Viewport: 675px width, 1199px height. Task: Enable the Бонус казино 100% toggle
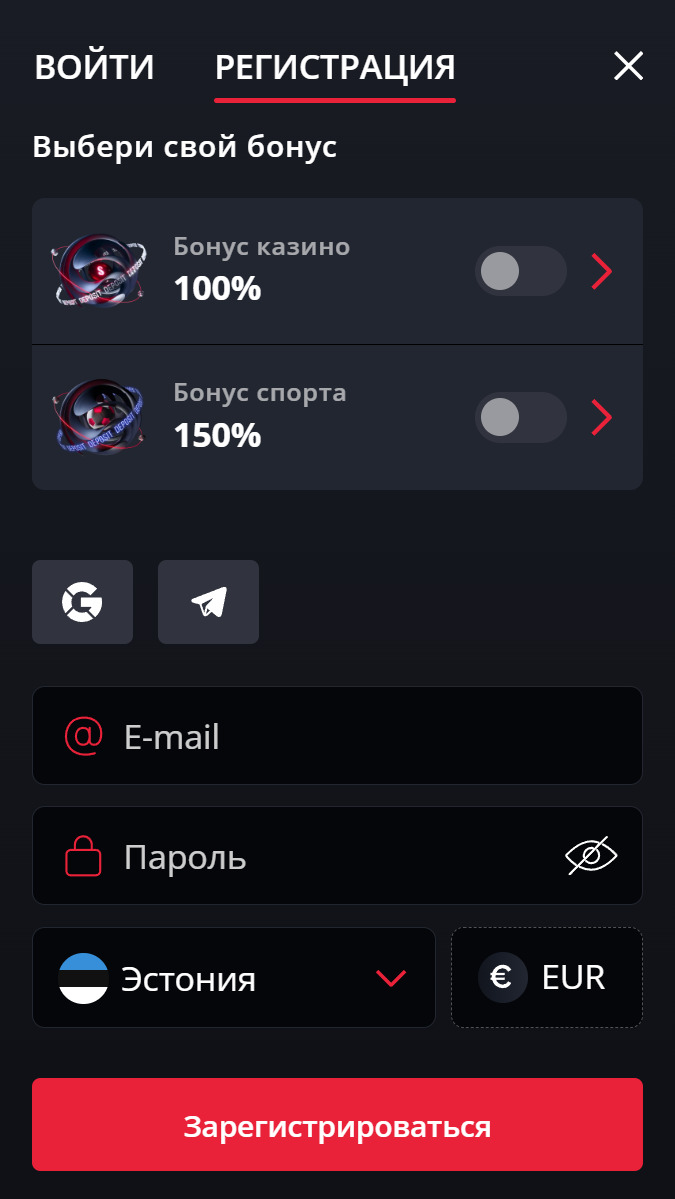click(x=521, y=271)
